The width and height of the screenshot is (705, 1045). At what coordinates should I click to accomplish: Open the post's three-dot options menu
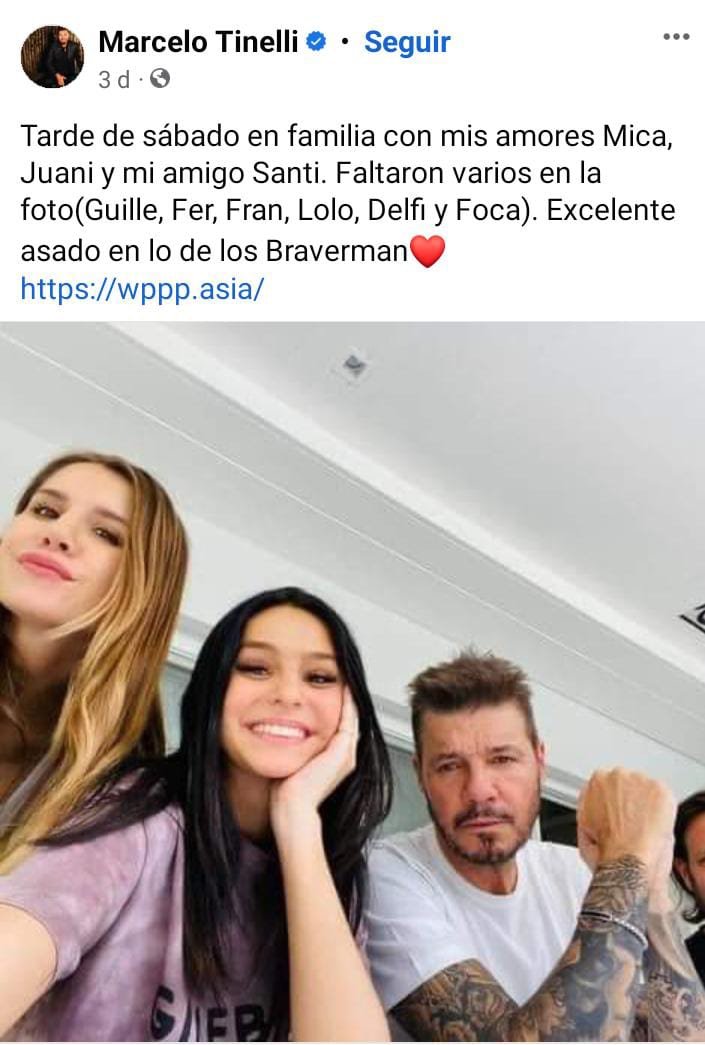pyautogui.click(x=676, y=37)
